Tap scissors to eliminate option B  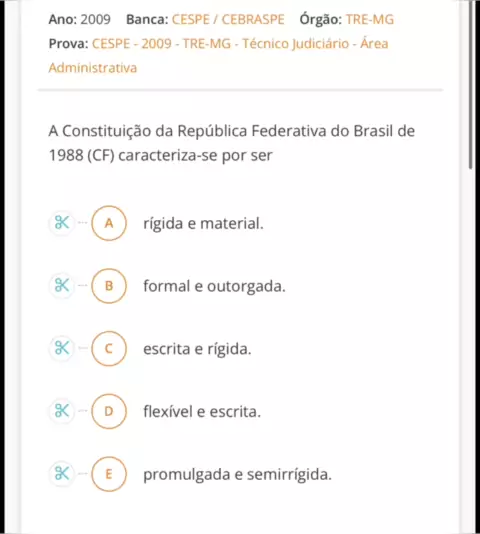pos(62,286)
